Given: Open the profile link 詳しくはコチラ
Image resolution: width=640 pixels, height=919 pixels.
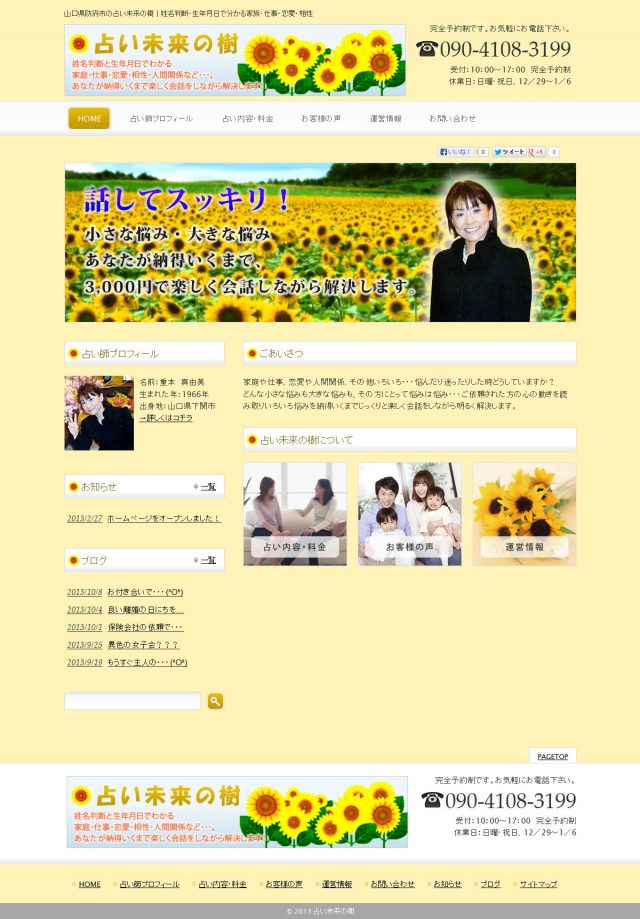Looking at the screenshot, I should (167, 417).
